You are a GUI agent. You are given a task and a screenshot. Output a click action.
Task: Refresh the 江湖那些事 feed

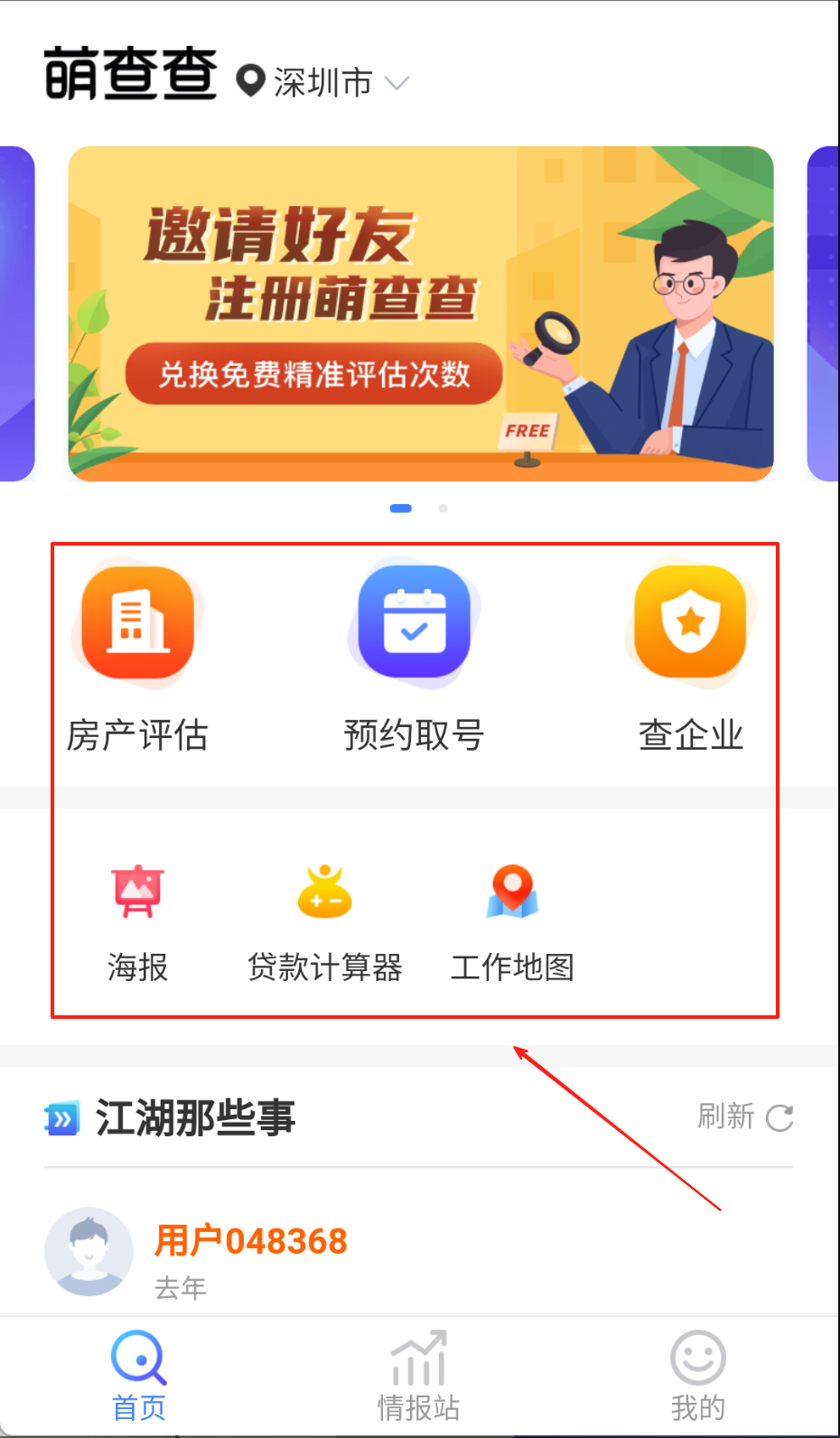(745, 1116)
